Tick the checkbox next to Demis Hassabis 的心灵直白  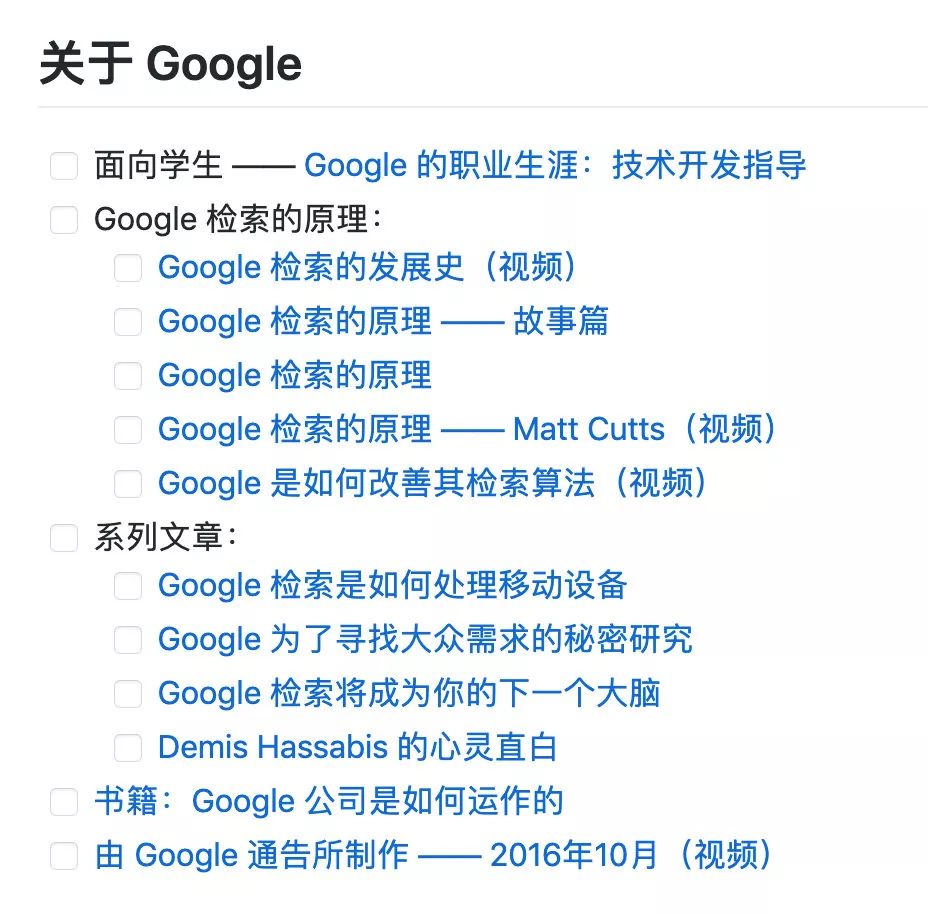point(128,748)
